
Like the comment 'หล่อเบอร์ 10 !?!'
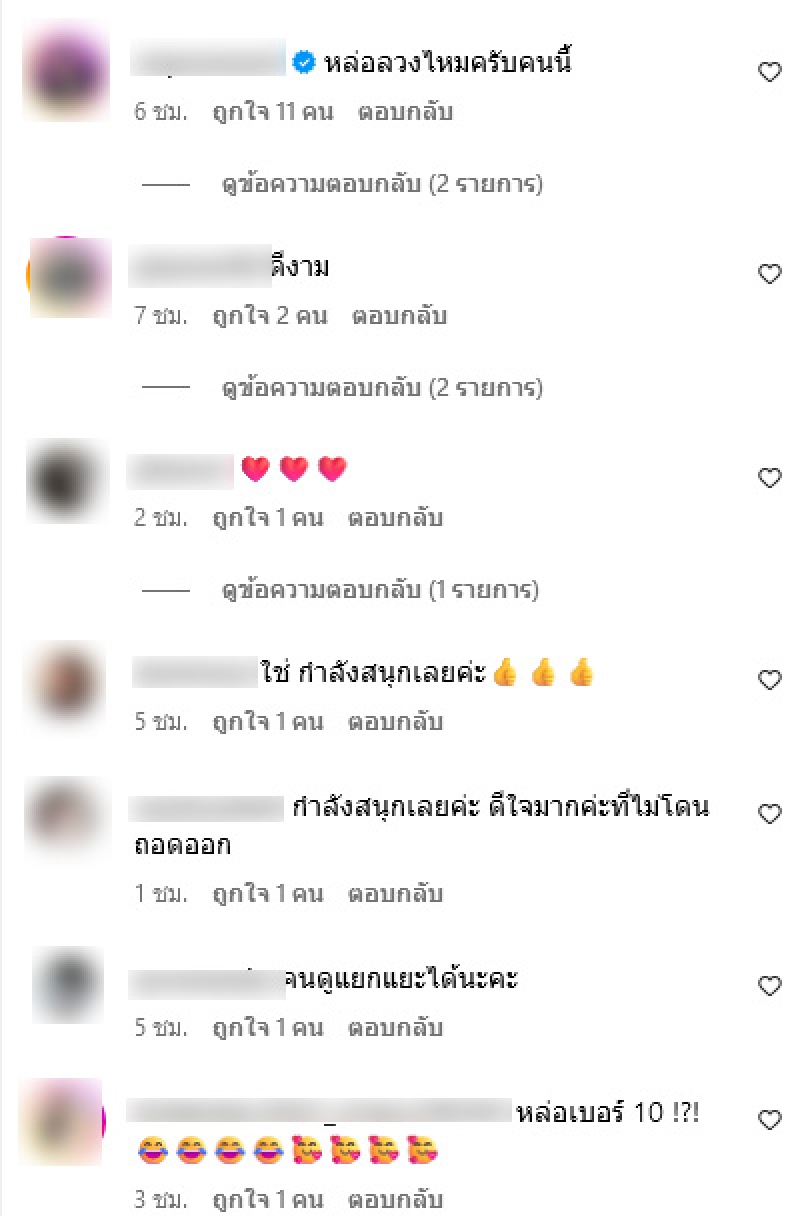(769, 1120)
